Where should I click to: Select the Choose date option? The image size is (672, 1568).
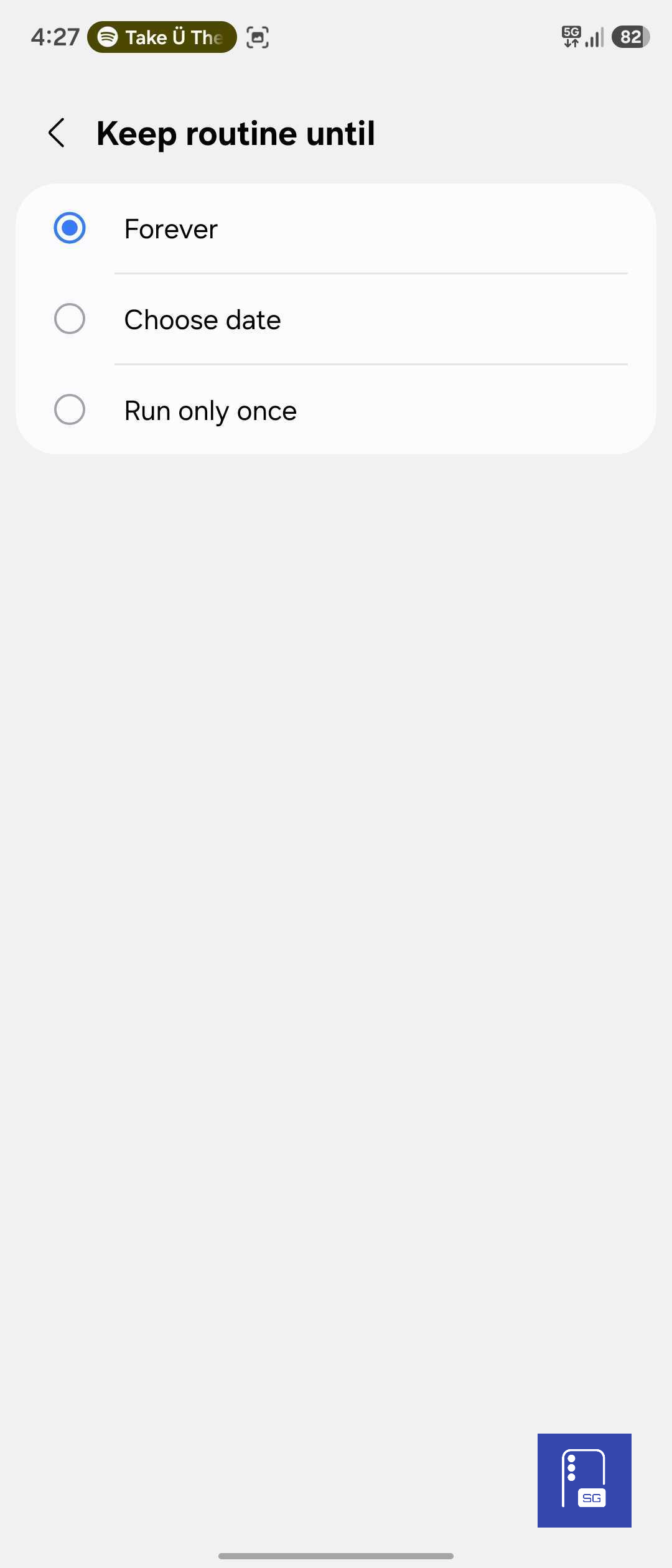[x=70, y=319]
